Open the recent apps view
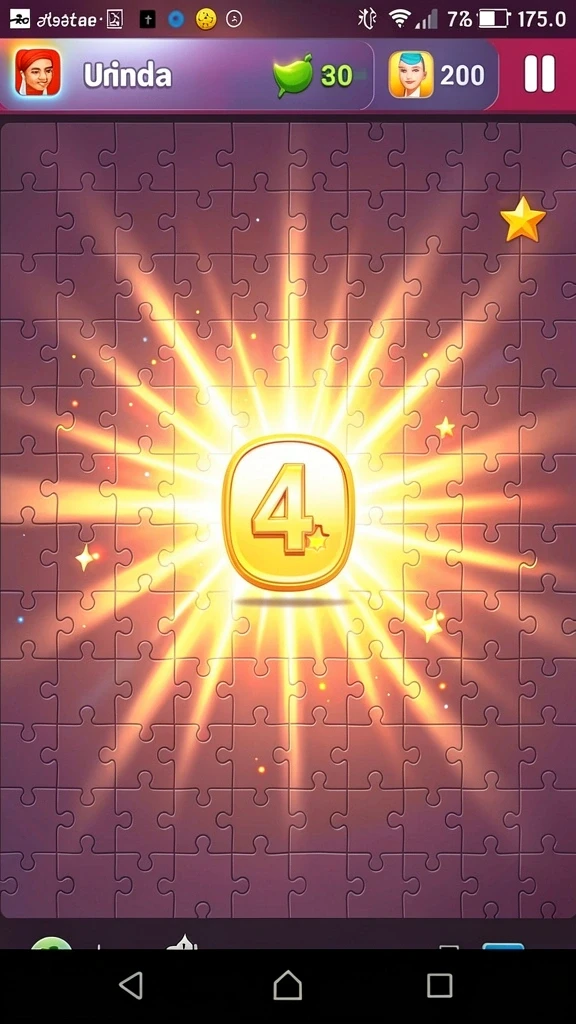The image size is (576, 1024). (x=440, y=985)
